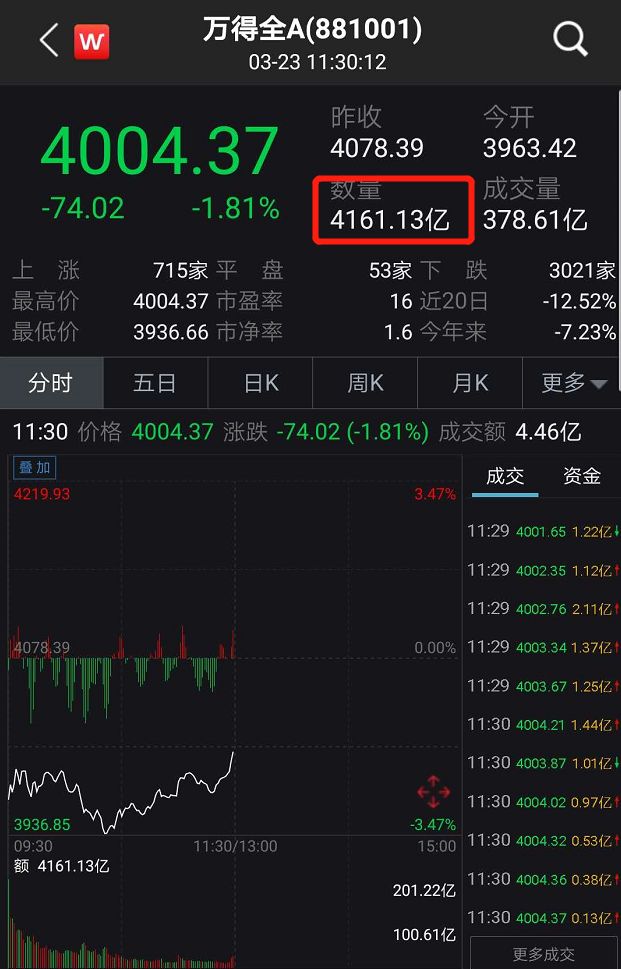The image size is (621, 969).
Task: Open the search magnifier icon
Action: click(x=570, y=40)
